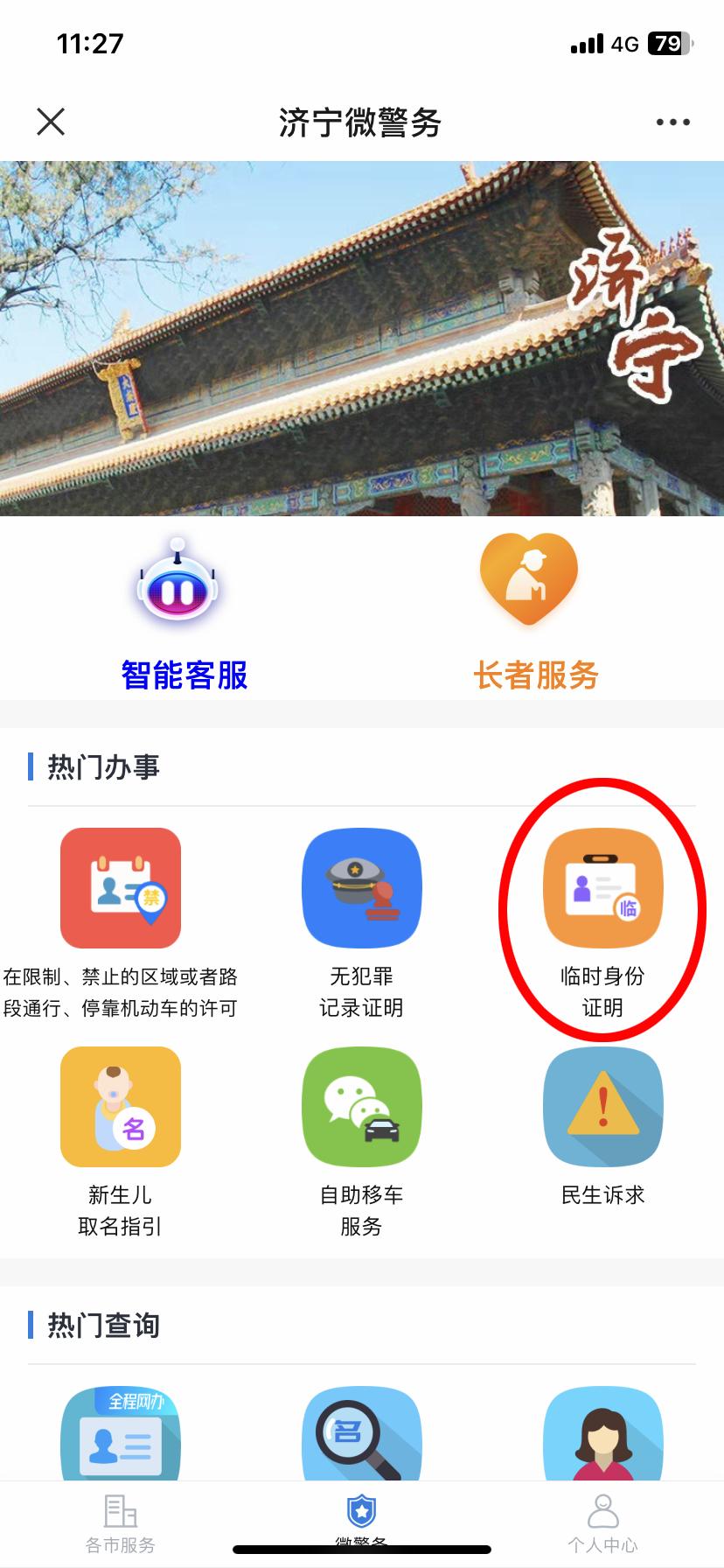Select the 新生儿取名指引 baby icon
Image resolution: width=724 pixels, height=1568 pixels.
tap(120, 1106)
